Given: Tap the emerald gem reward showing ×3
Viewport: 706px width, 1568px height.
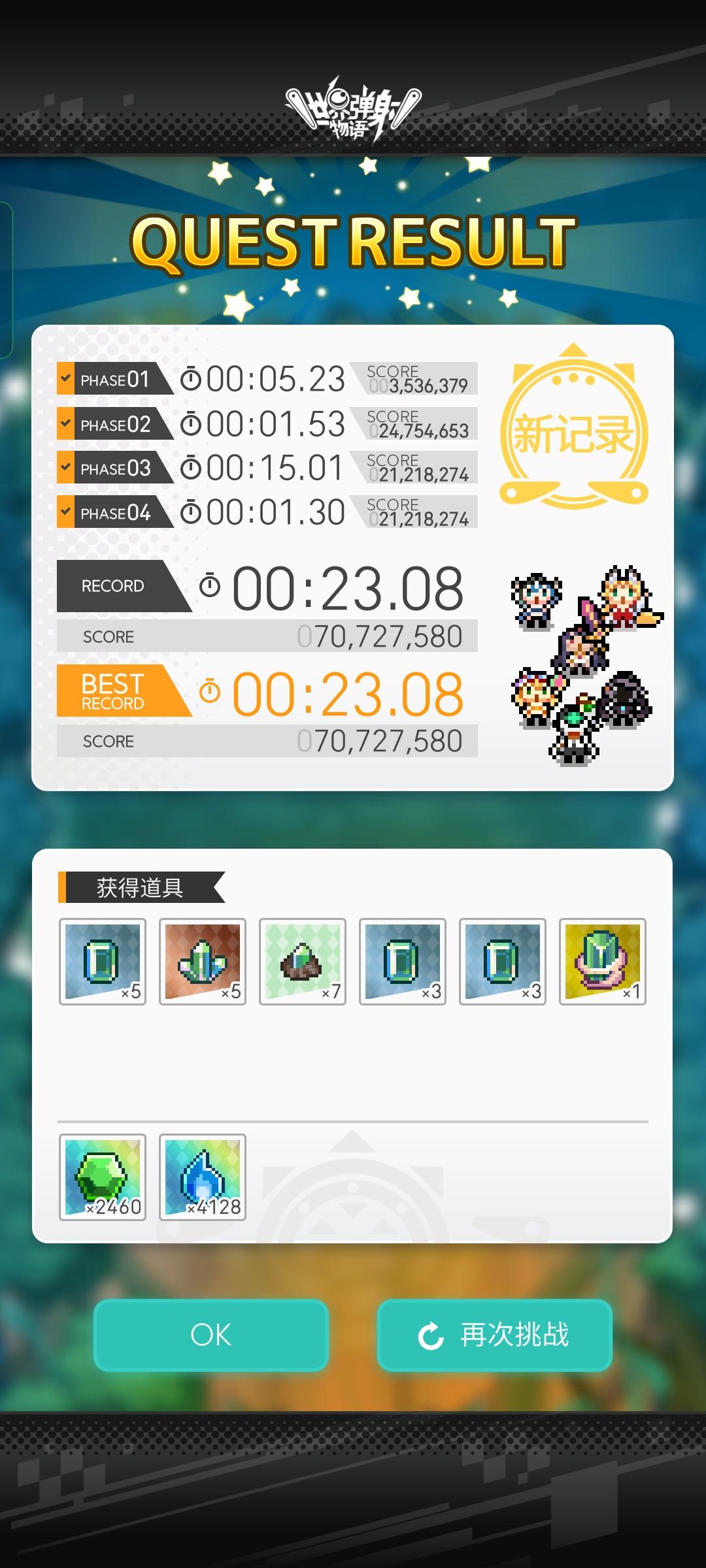Looking at the screenshot, I should 403,960.
